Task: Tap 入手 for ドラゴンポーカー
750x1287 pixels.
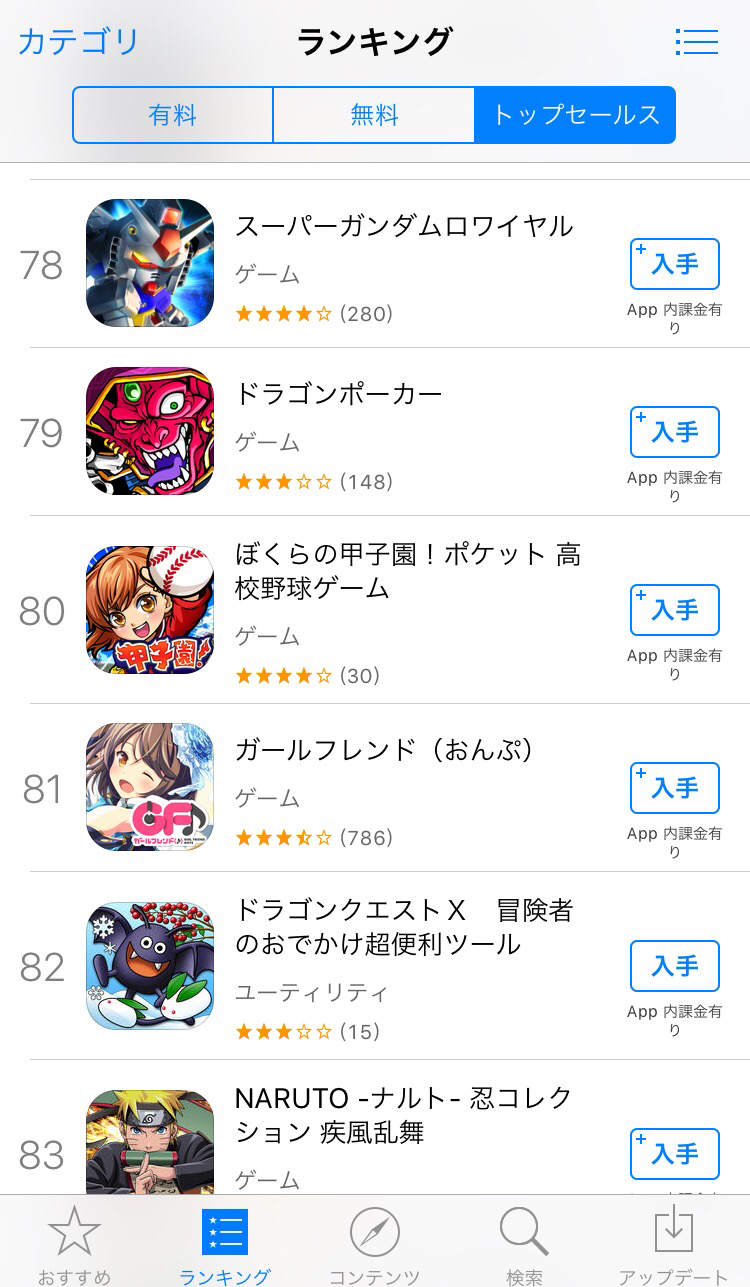Action: click(674, 432)
